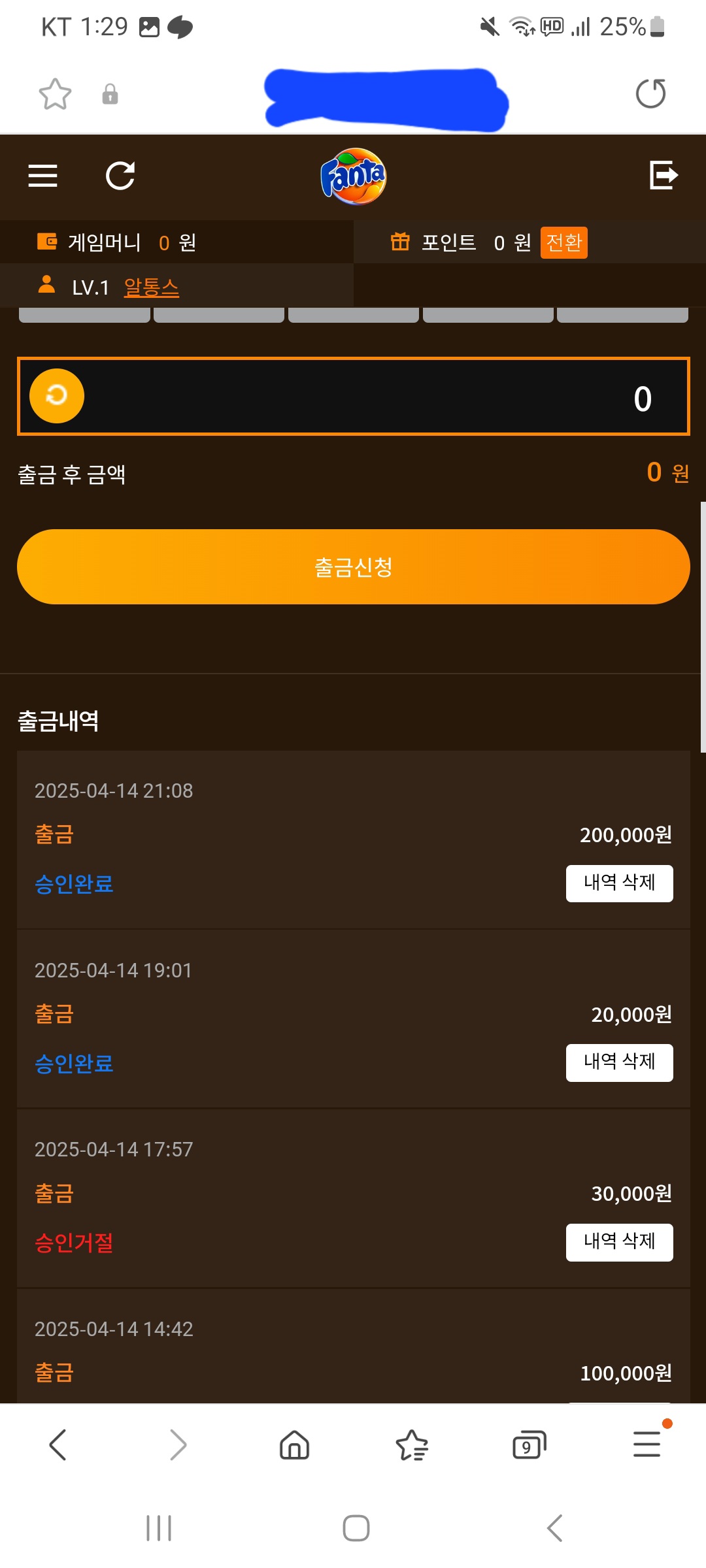Screen dimensions: 706x1568
Task: Delete the 20,000원 withdrawal record
Action: (x=619, y=1062)
